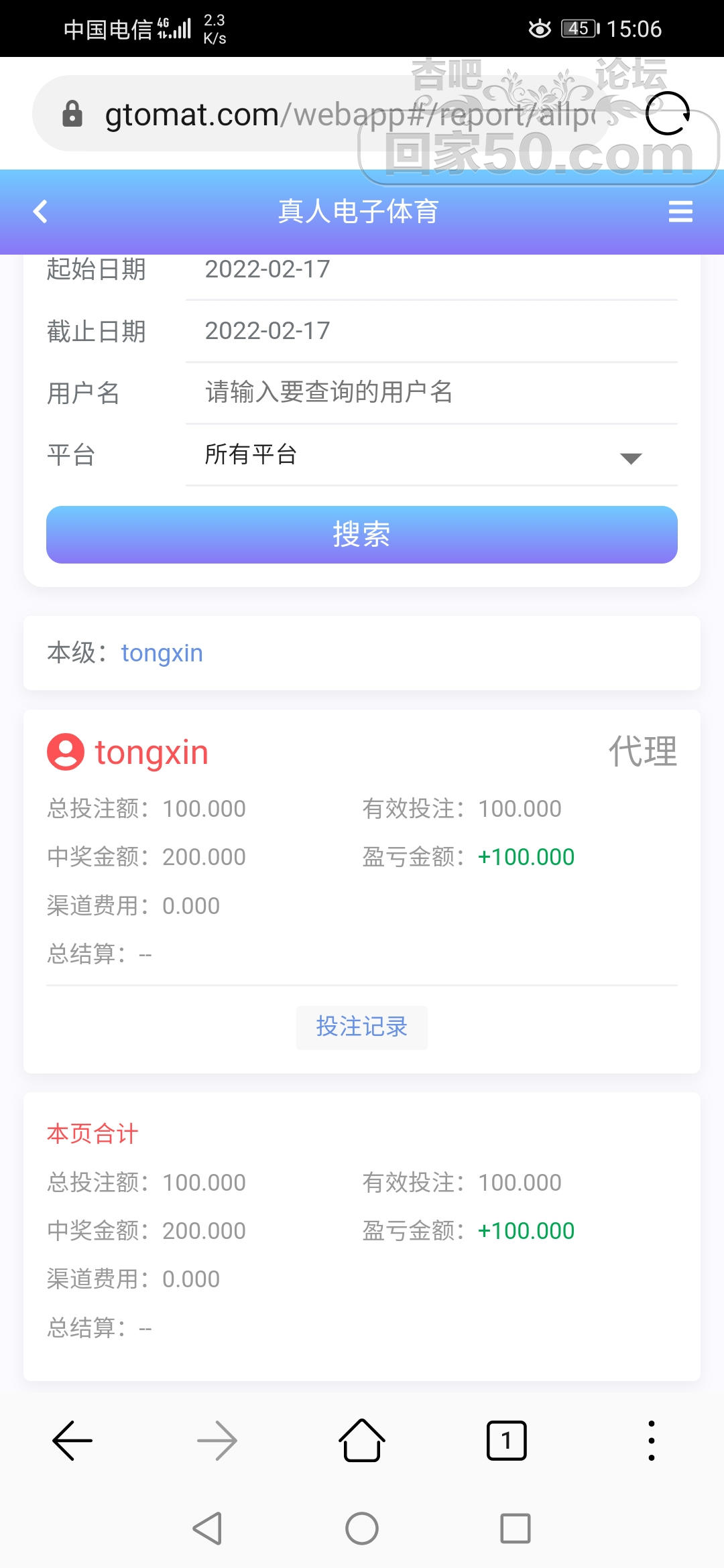Select the end date field 截止日期
This screenshot has height=1568, width=724.
[430, 331]
